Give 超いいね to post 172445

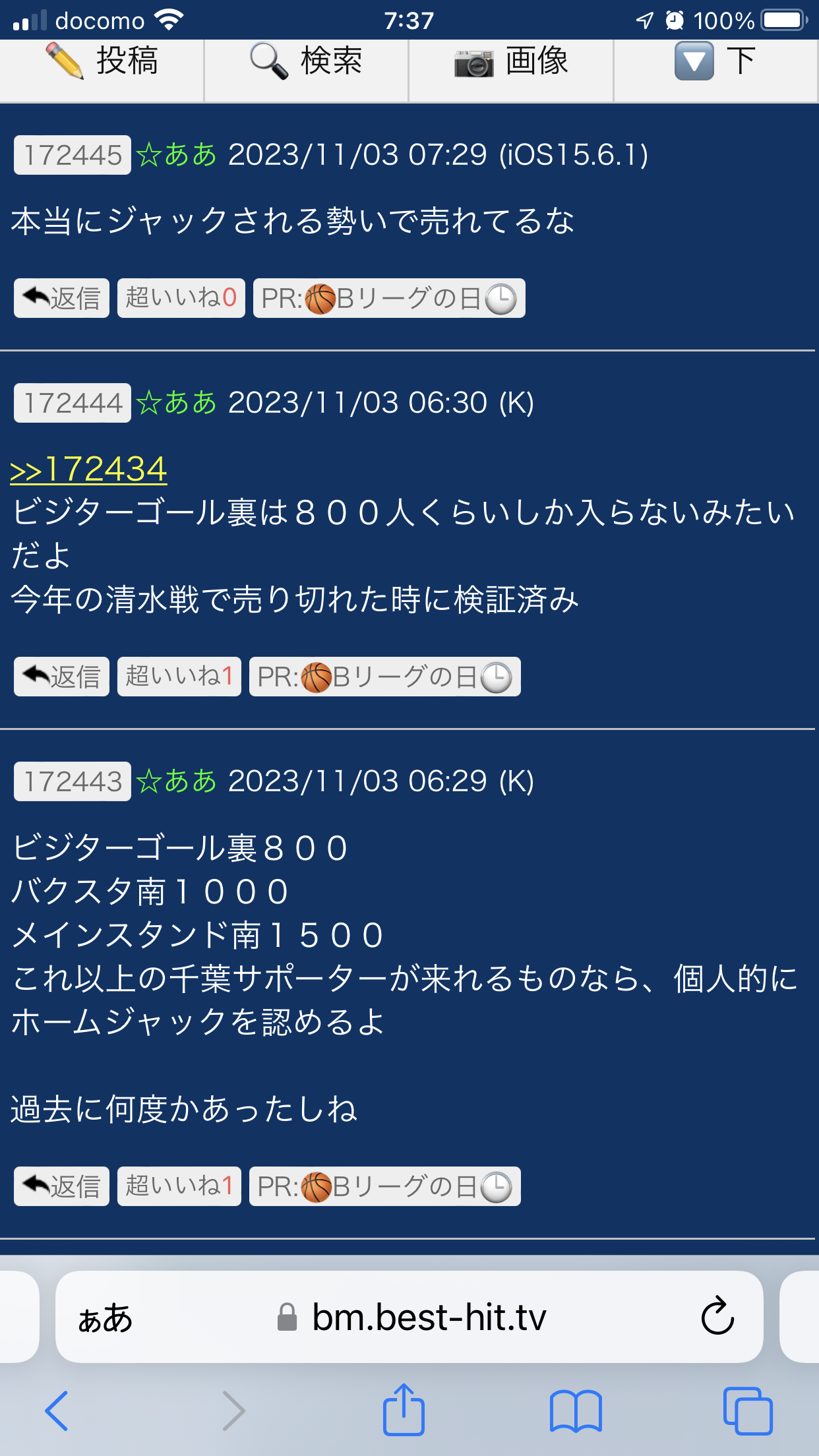(181, 298)
